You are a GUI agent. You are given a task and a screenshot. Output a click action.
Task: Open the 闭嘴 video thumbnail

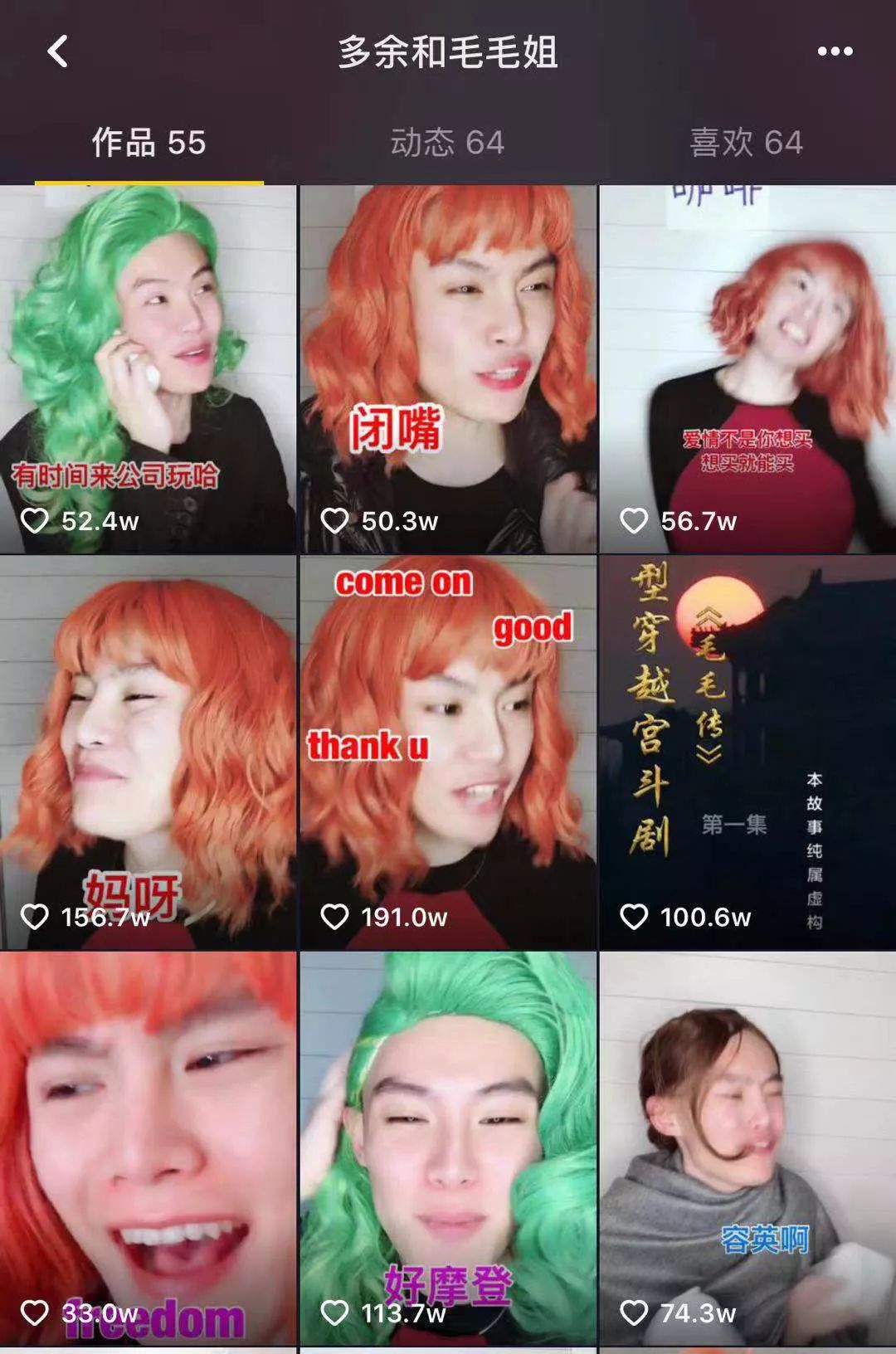click(x=448, y=348)
